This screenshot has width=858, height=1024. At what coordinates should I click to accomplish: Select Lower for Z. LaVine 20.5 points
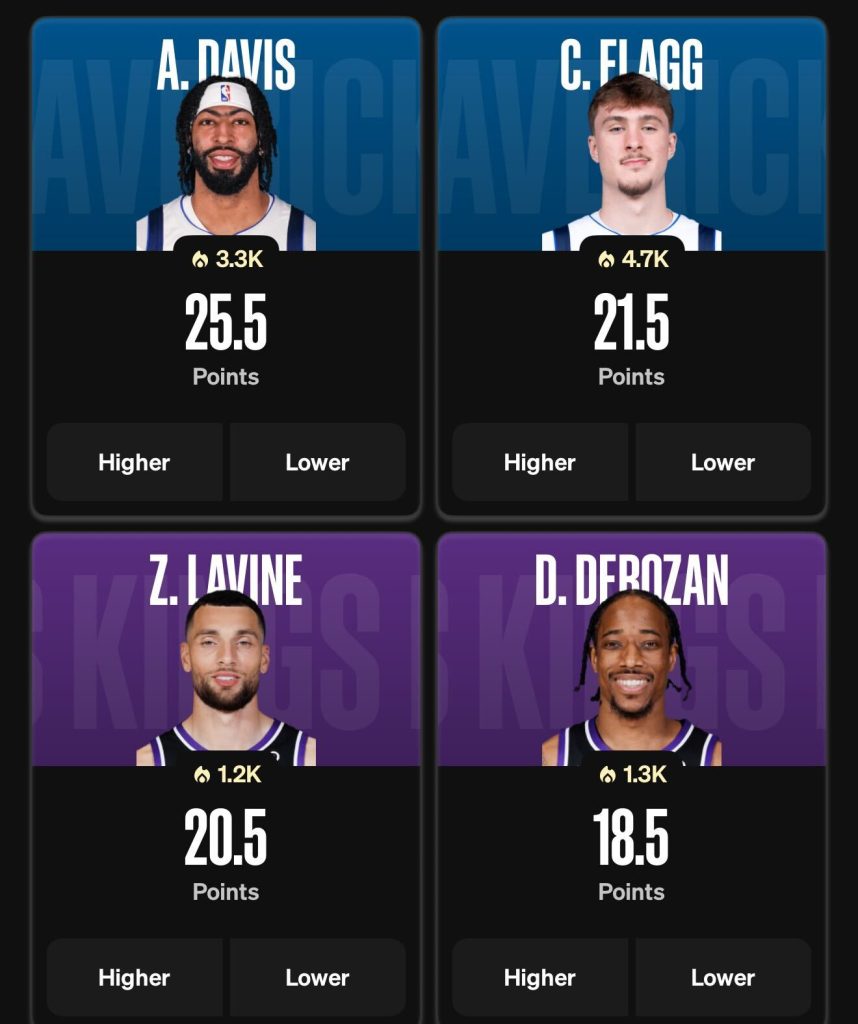[317, 978]
